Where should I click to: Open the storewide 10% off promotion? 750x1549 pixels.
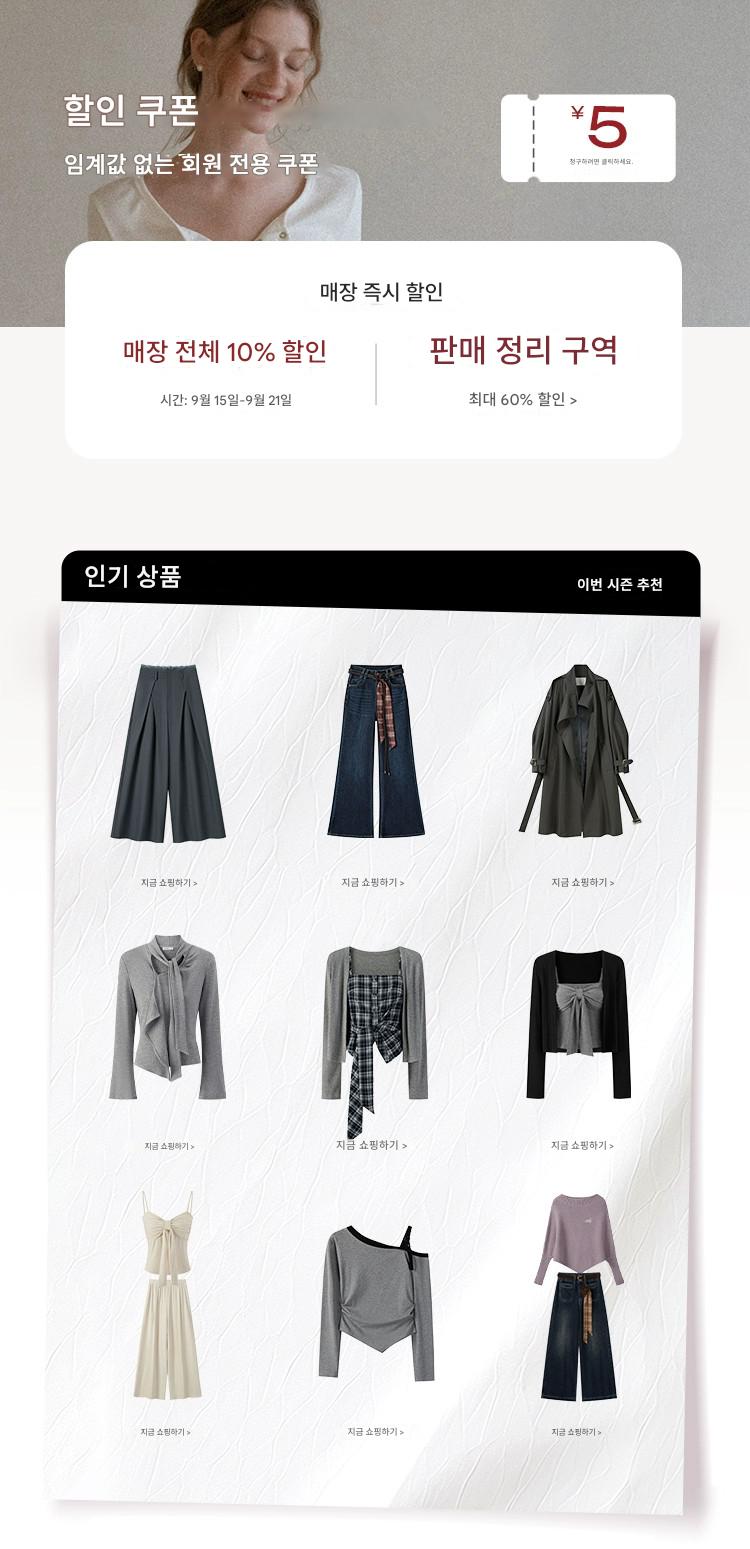(x=225, y=352)
